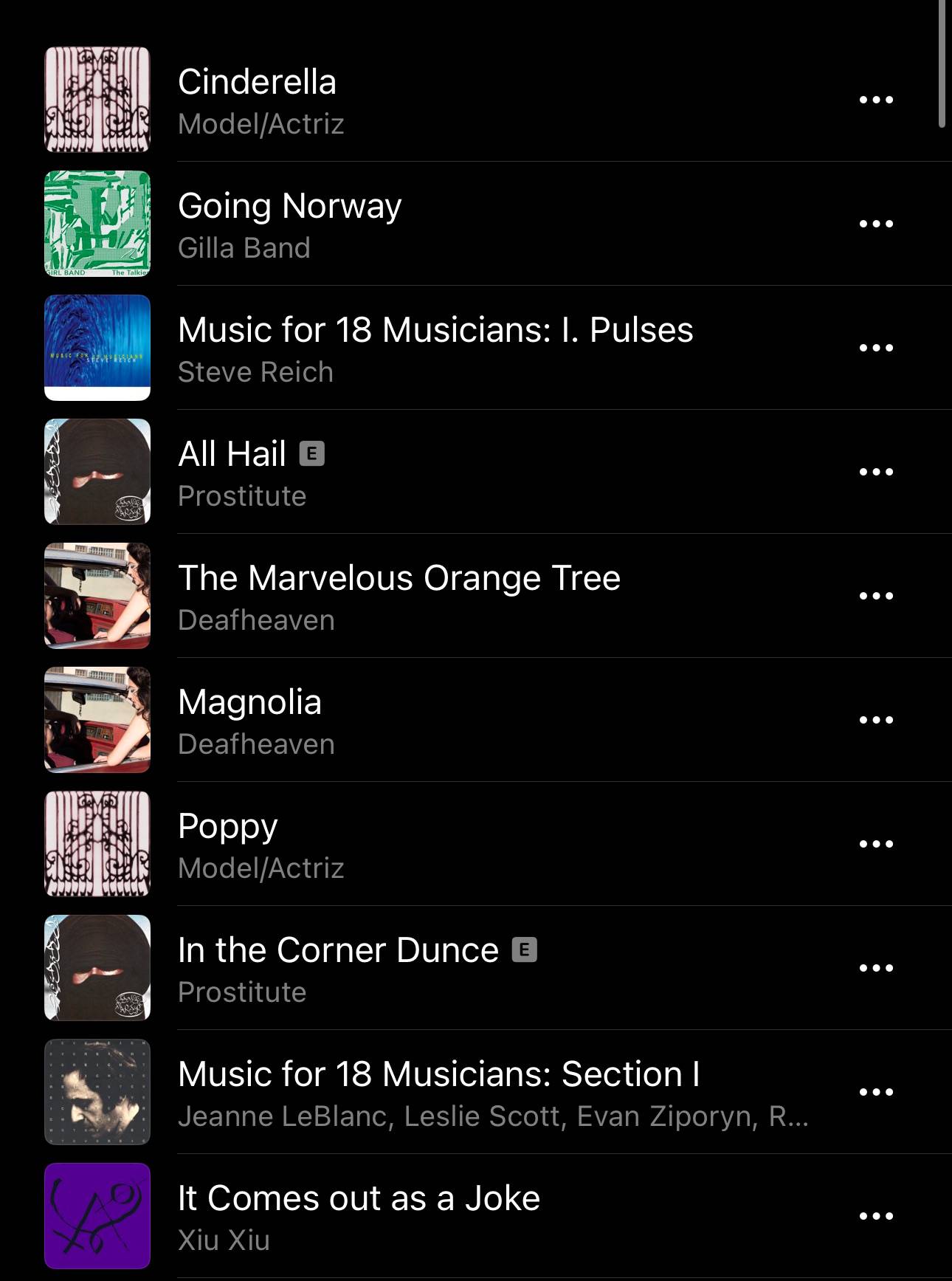Viewport: 952px width, 1281px height.
Task: Open more options for Magnolia
Action: (876, 720)
